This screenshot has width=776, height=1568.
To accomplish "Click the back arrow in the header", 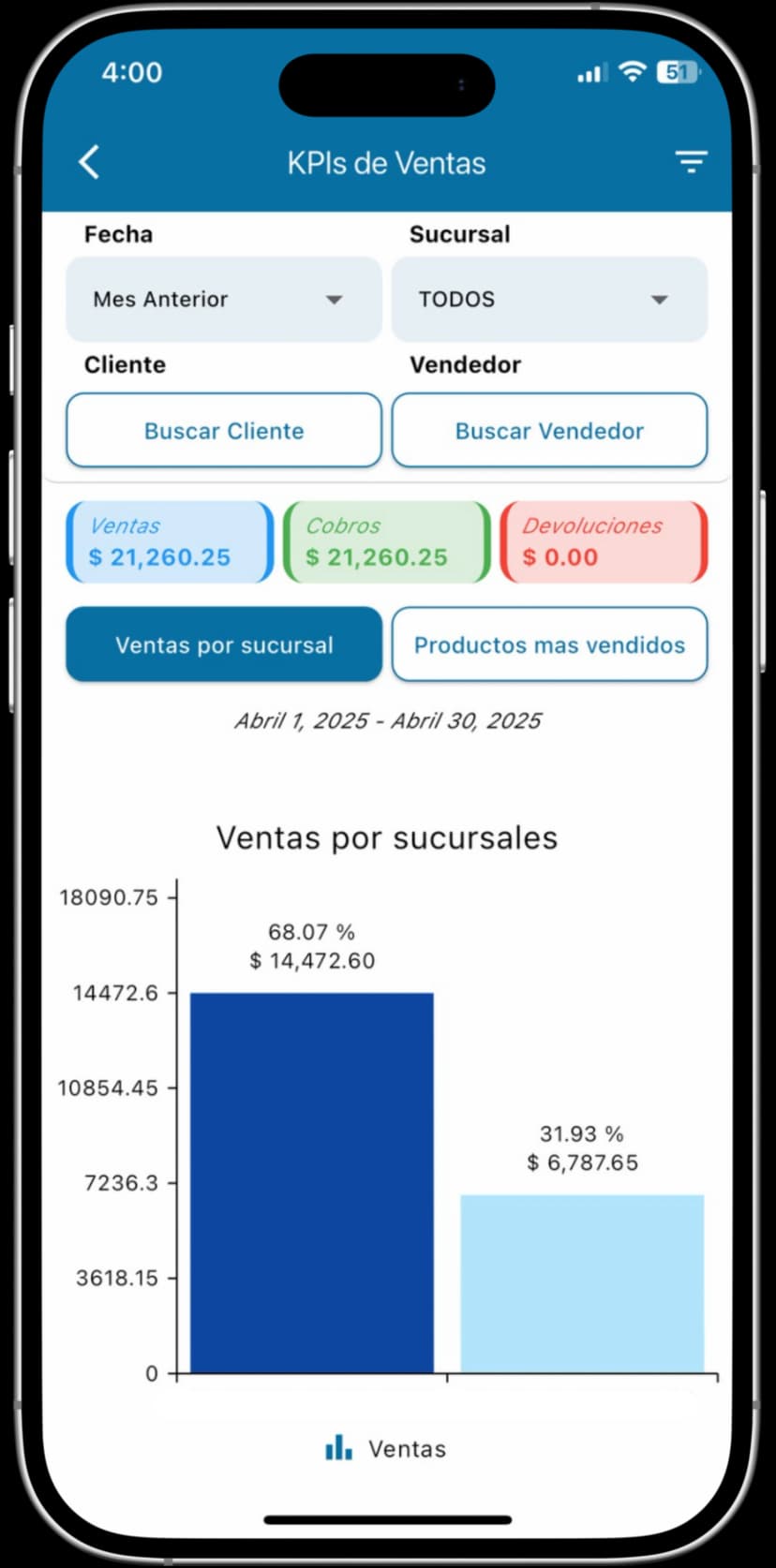I will click(89, 161).
